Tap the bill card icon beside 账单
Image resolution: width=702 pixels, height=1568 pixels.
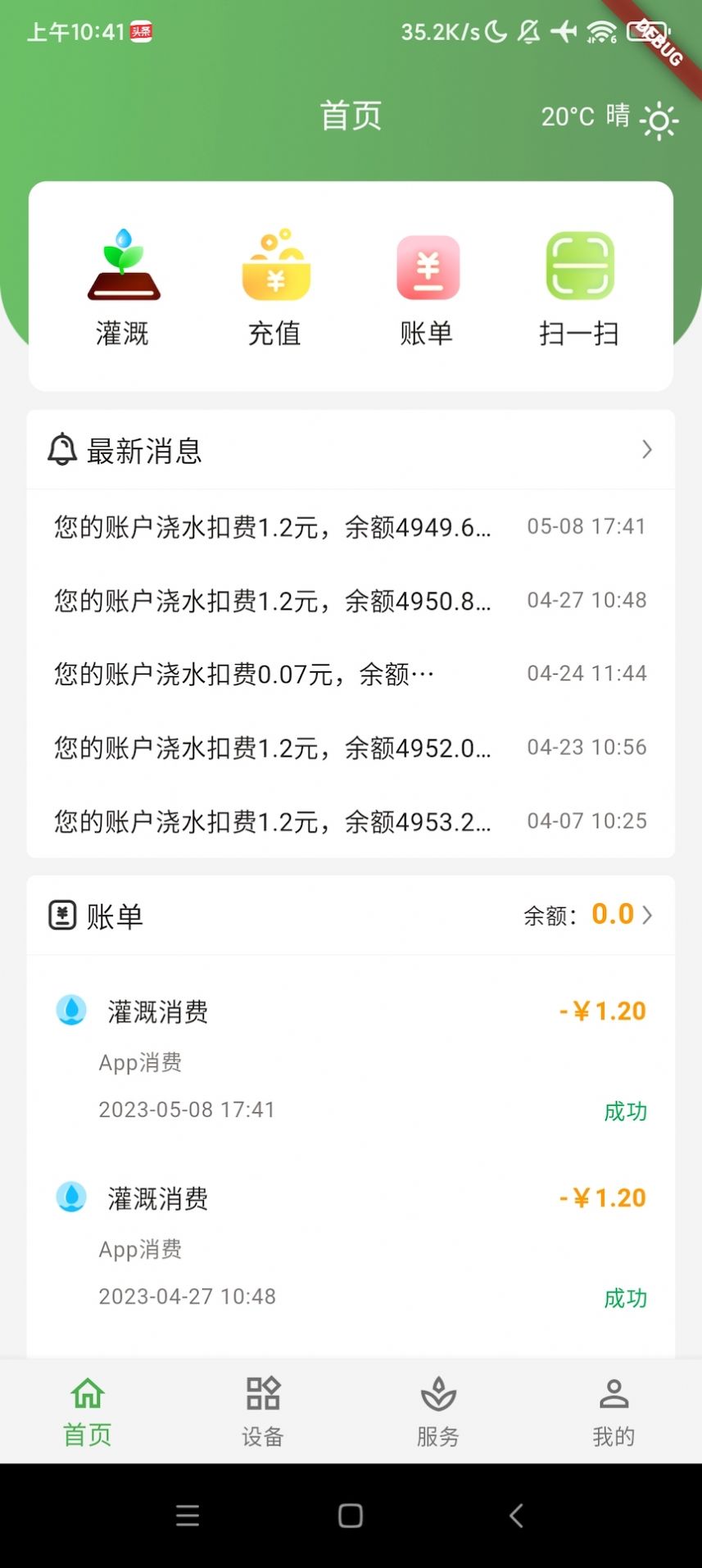pos(59,915)
